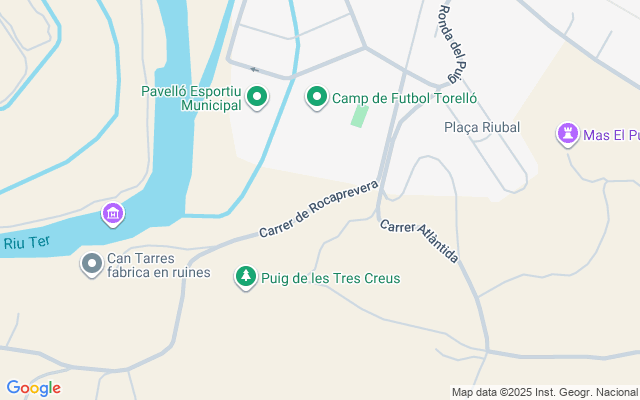The width and height of the screenshot is (640, 400).
Task: Open the Puig de les Tres Creus marker
Action: [245, 276]
